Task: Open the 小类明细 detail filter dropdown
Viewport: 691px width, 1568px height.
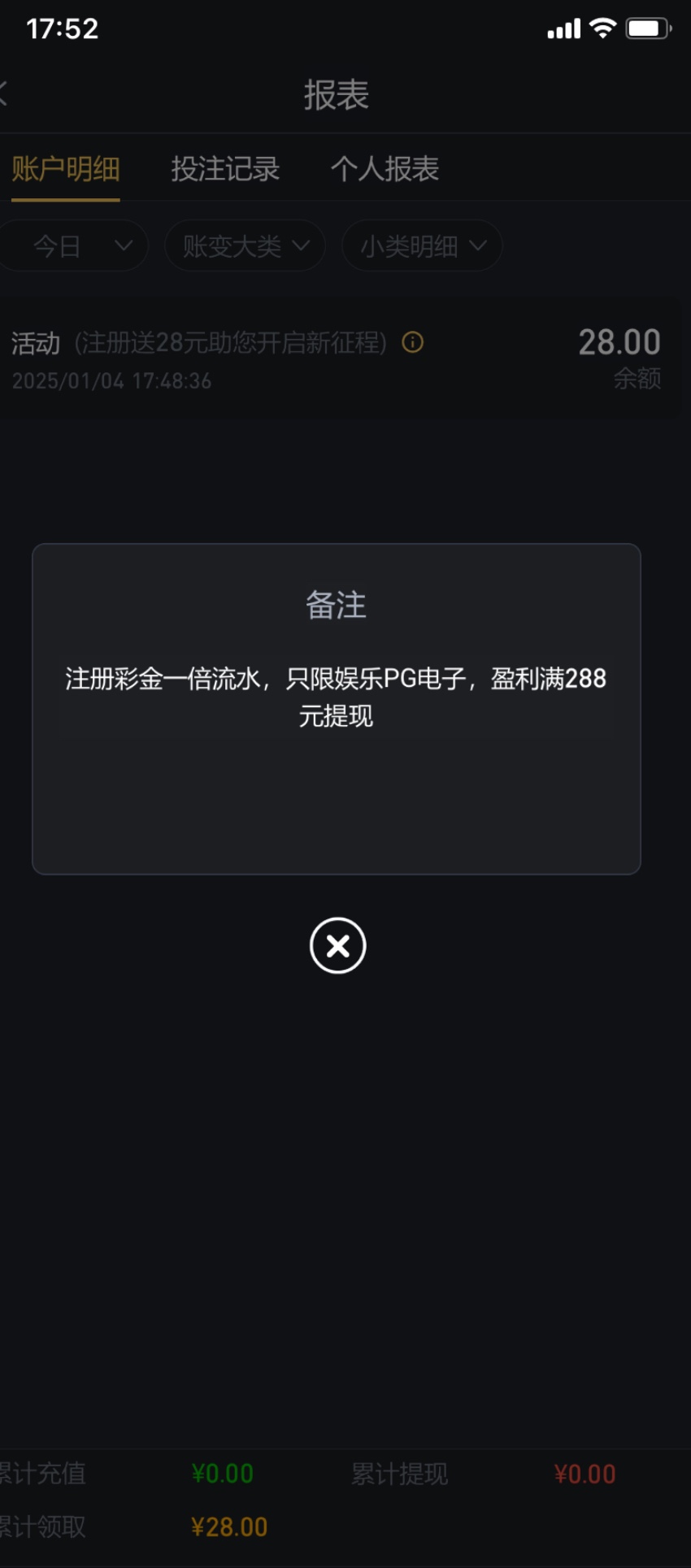Action: [x=421, y=245]
